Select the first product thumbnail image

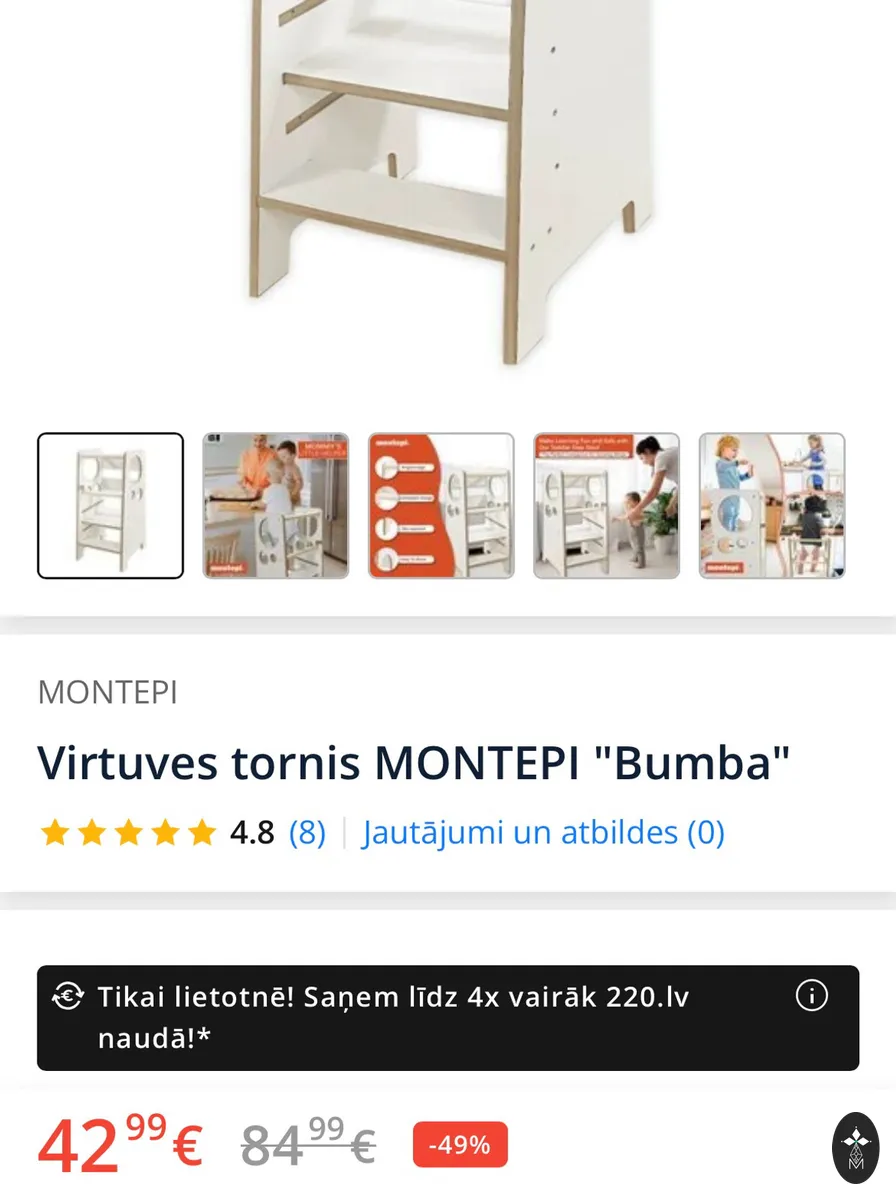click(x=111, y=506)
